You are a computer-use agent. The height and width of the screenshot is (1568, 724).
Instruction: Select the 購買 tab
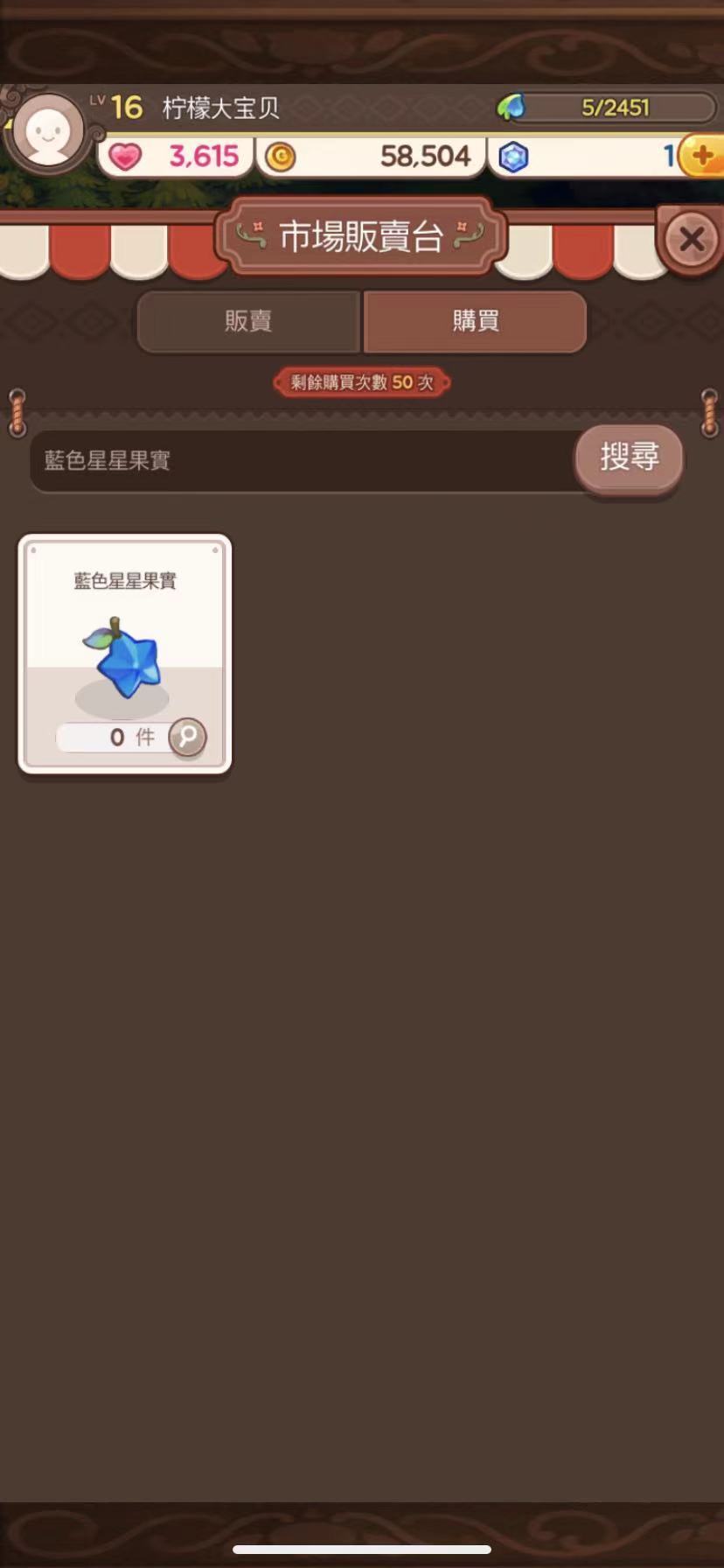tap(475, 321)
